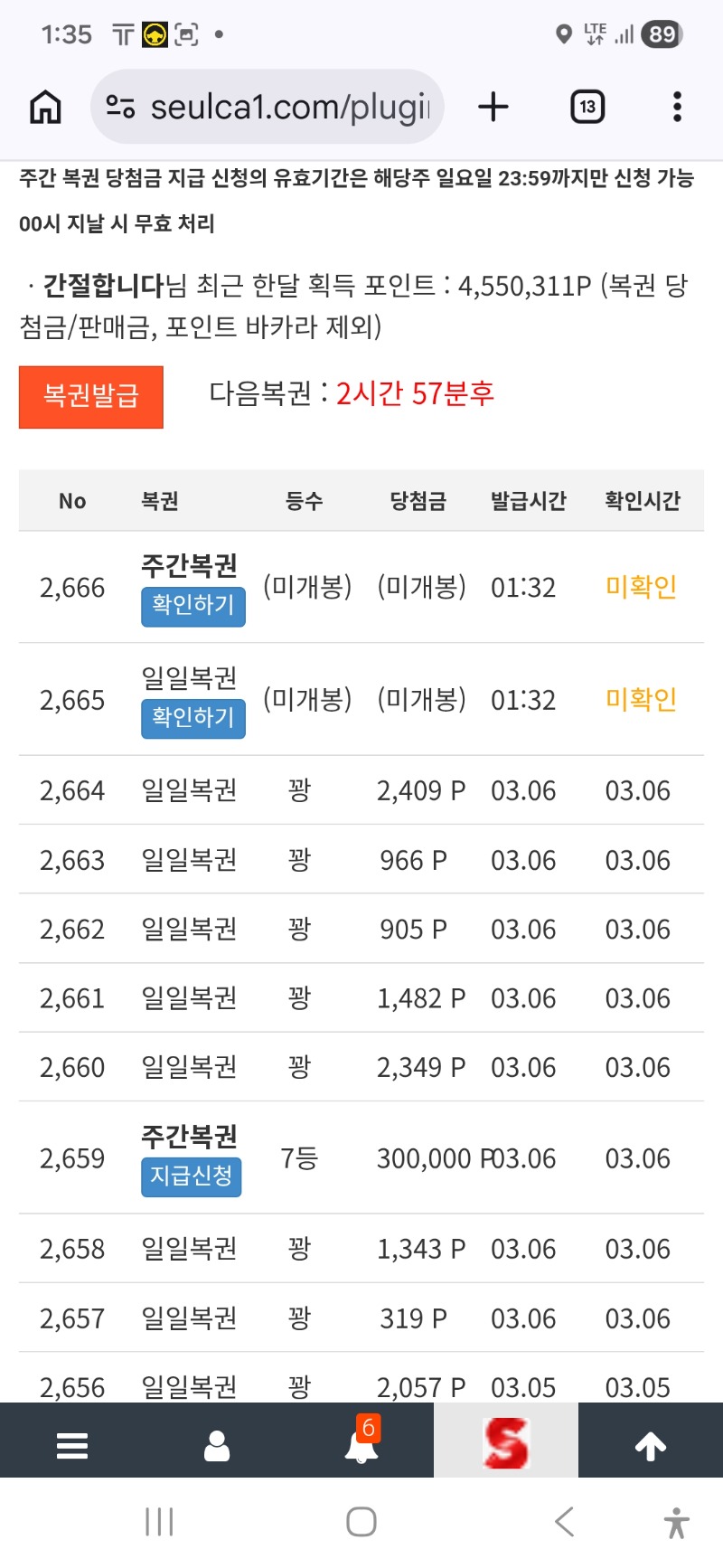
Task: Tap 확인하기 for ticket 2,666
Action: tap(193, 605)
